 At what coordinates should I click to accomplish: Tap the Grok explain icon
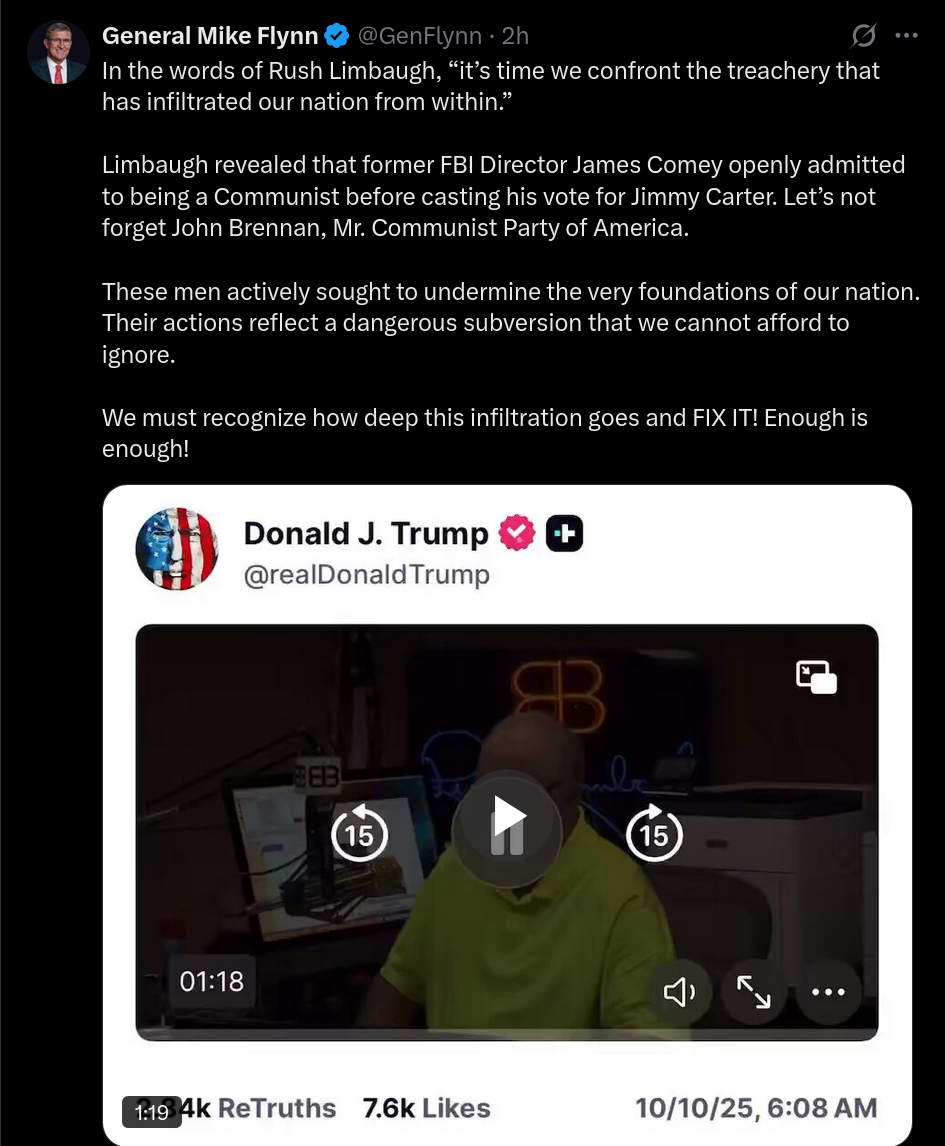[x=863, y=37]
